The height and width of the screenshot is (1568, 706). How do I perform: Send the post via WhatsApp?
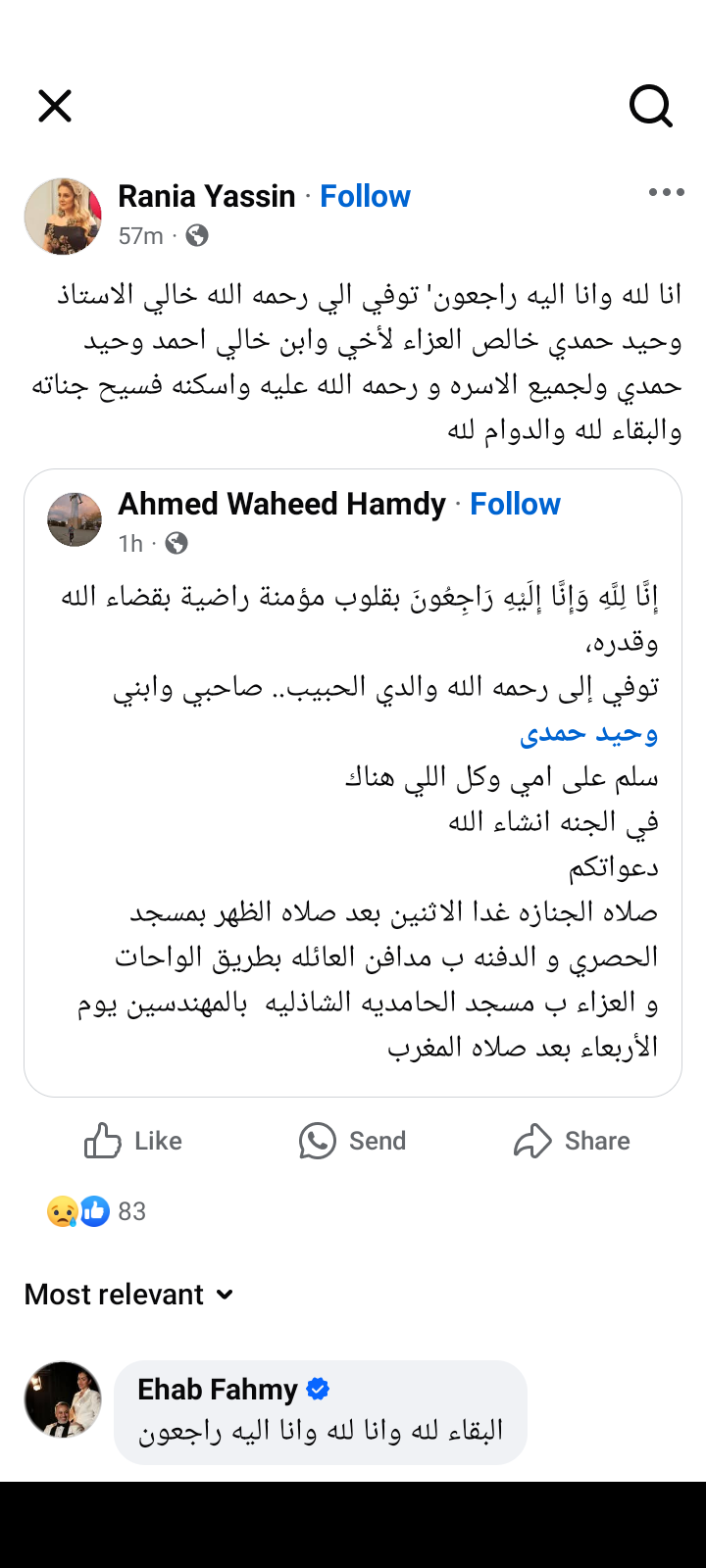click(353, 1141)
